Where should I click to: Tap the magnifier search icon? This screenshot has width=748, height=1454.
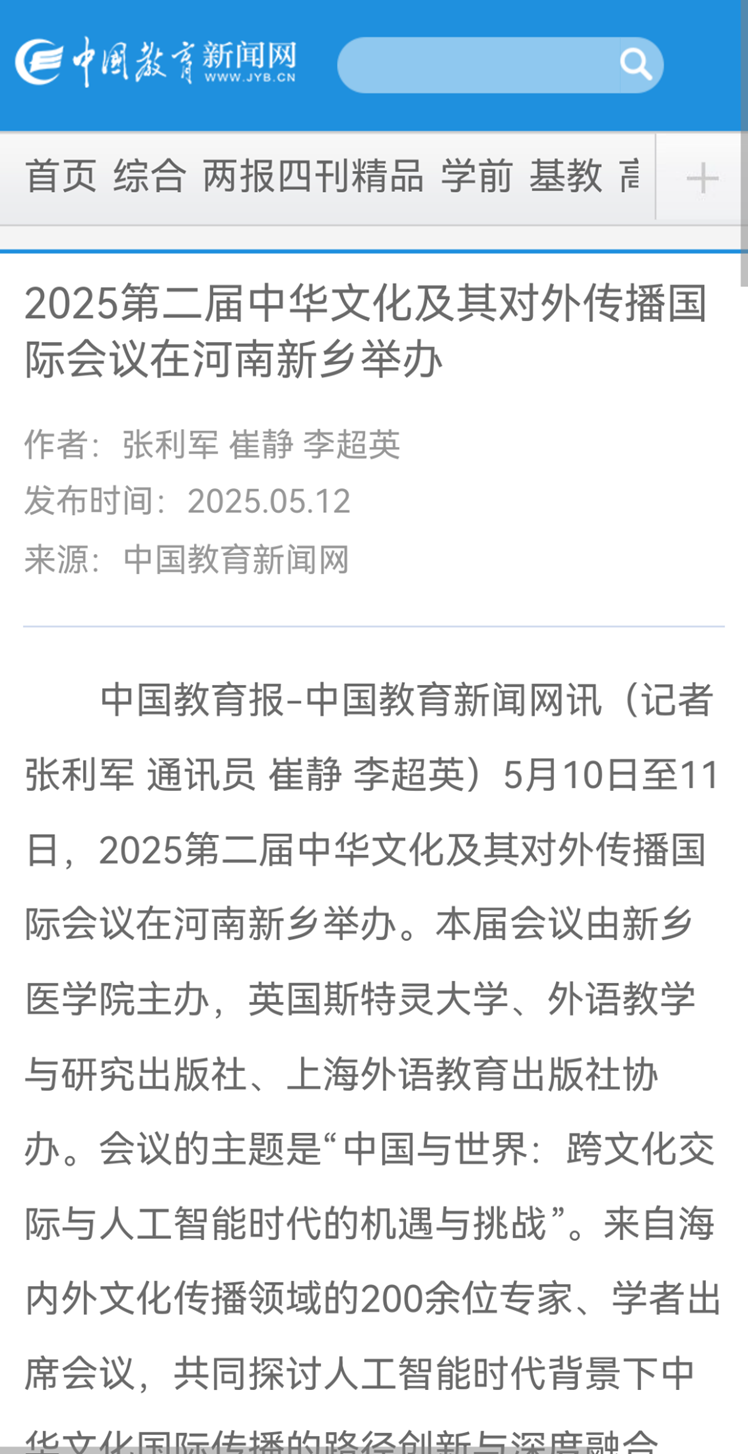pyautogui.click(x=636, y=65)
